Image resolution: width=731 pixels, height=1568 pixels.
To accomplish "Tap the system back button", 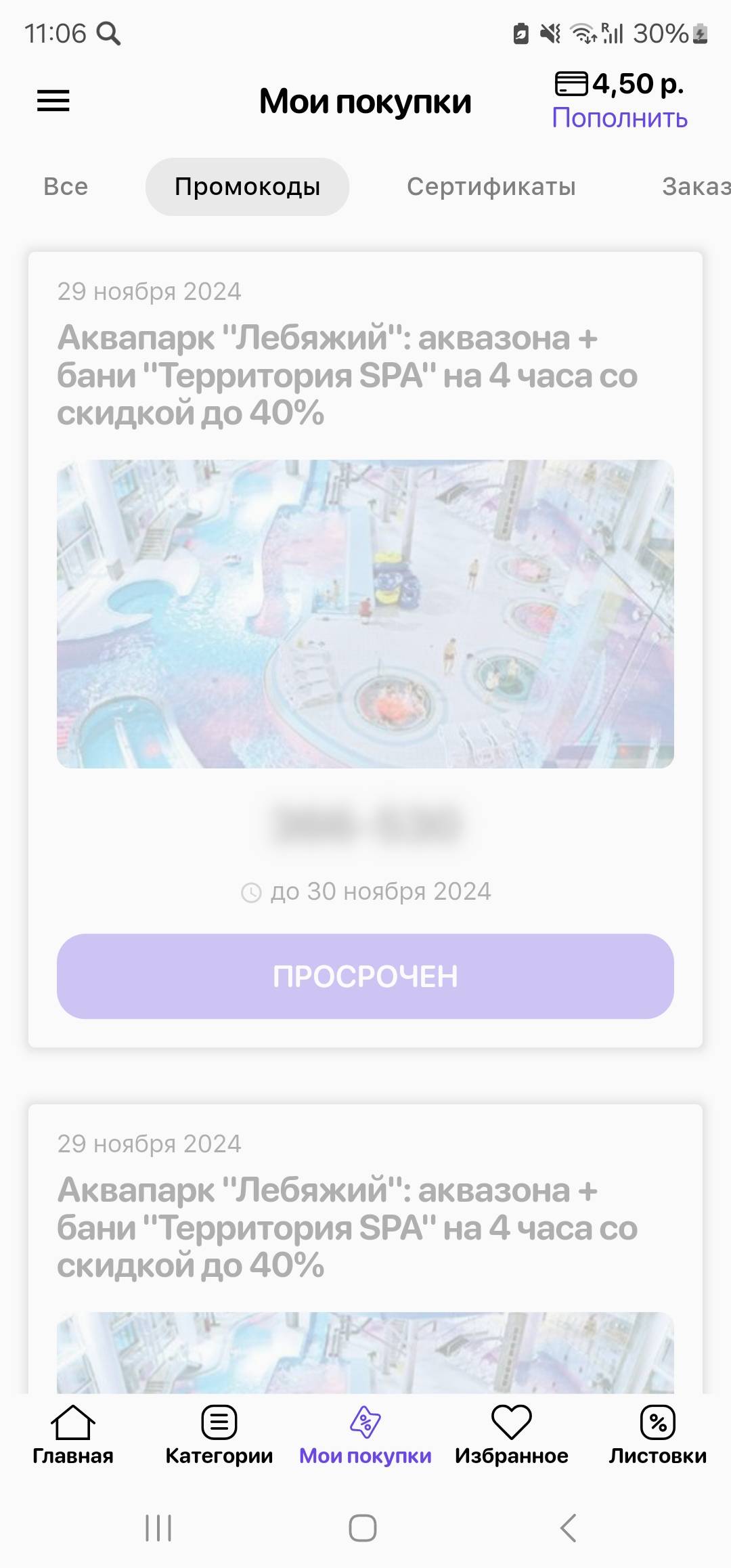I will tap(569, 1528).
